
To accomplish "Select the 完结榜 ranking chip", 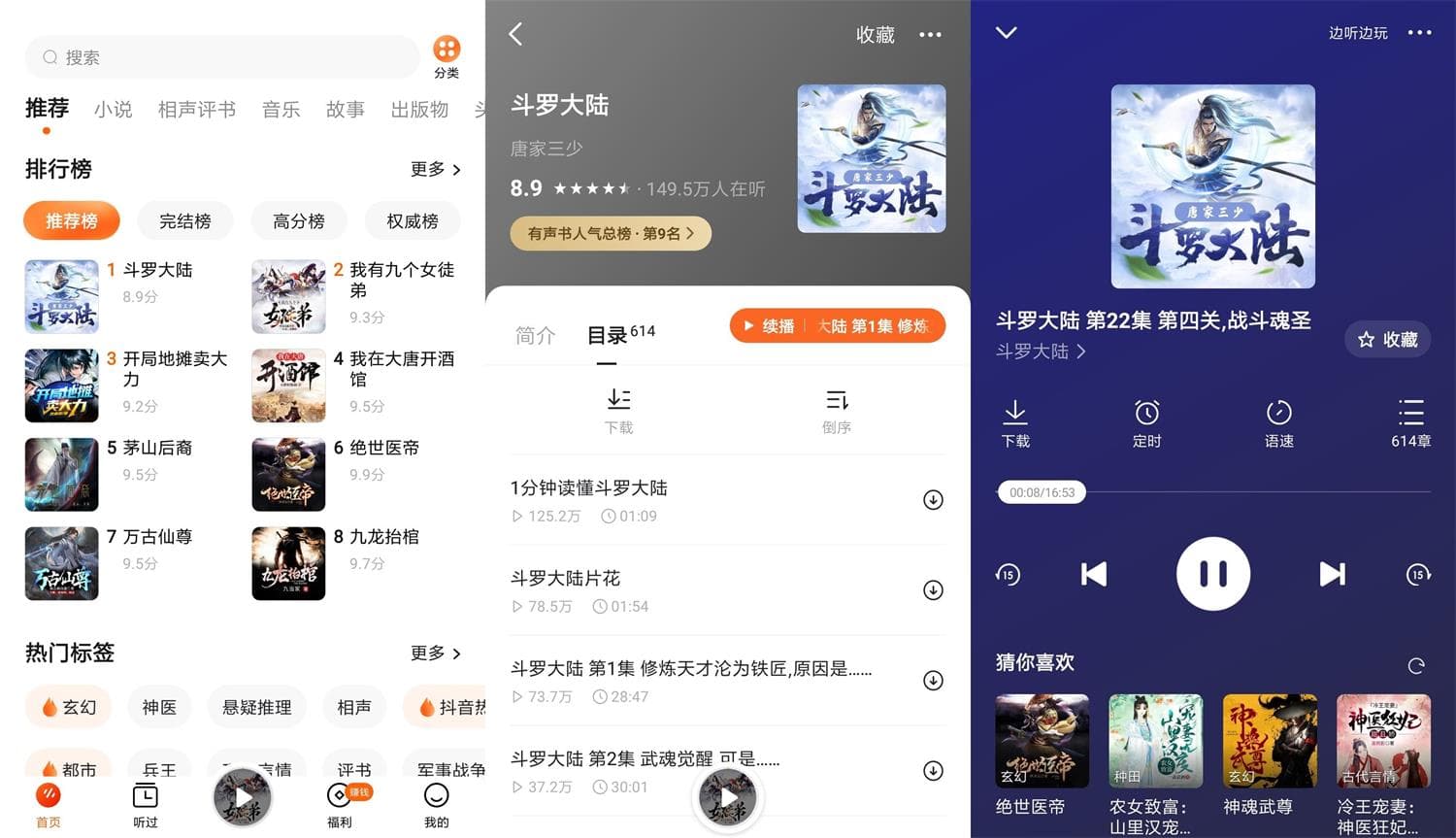I will pos(185,221).
